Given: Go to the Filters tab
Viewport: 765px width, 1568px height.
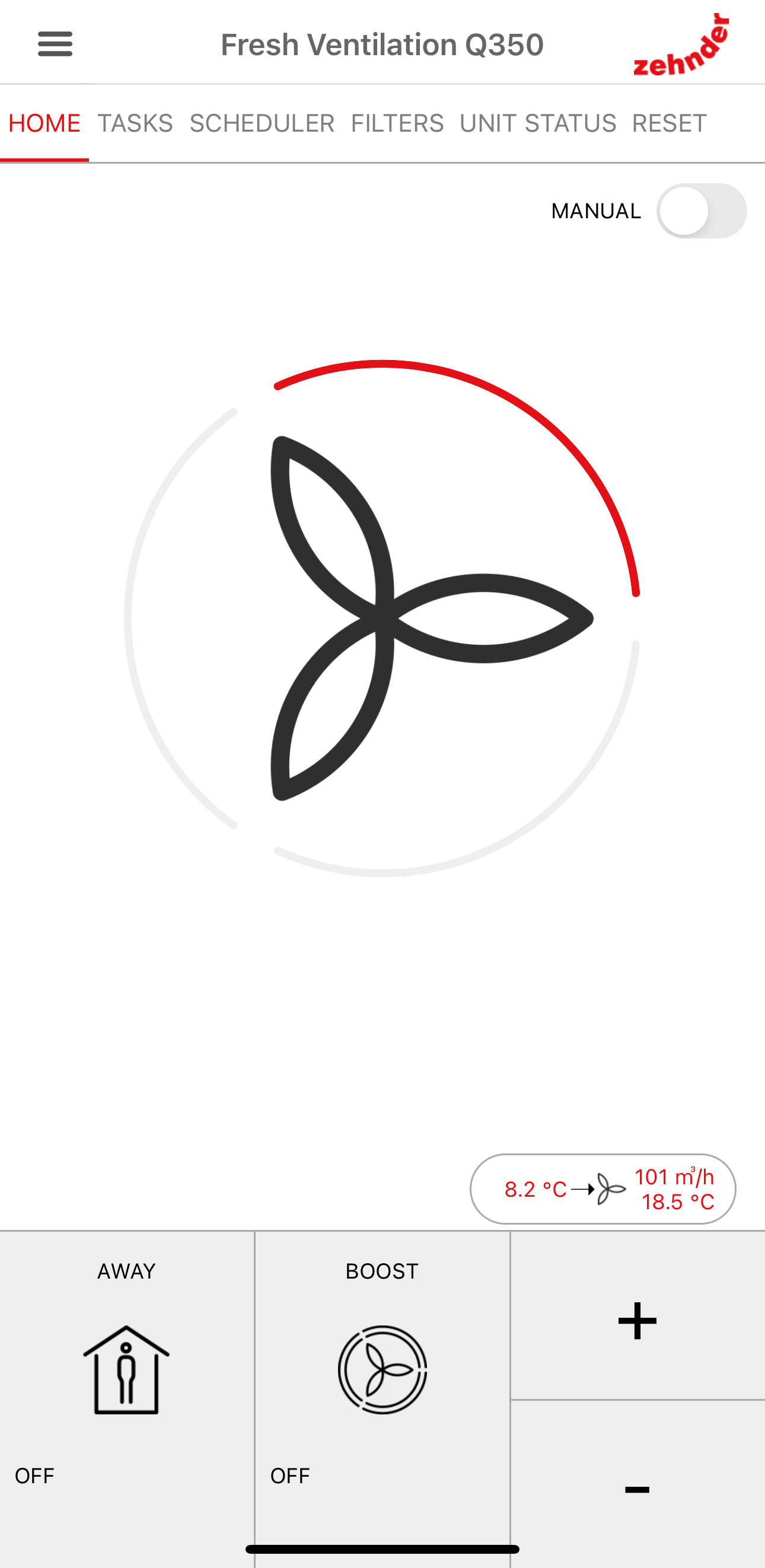Looking at the screenshot, I should point(397,123).
